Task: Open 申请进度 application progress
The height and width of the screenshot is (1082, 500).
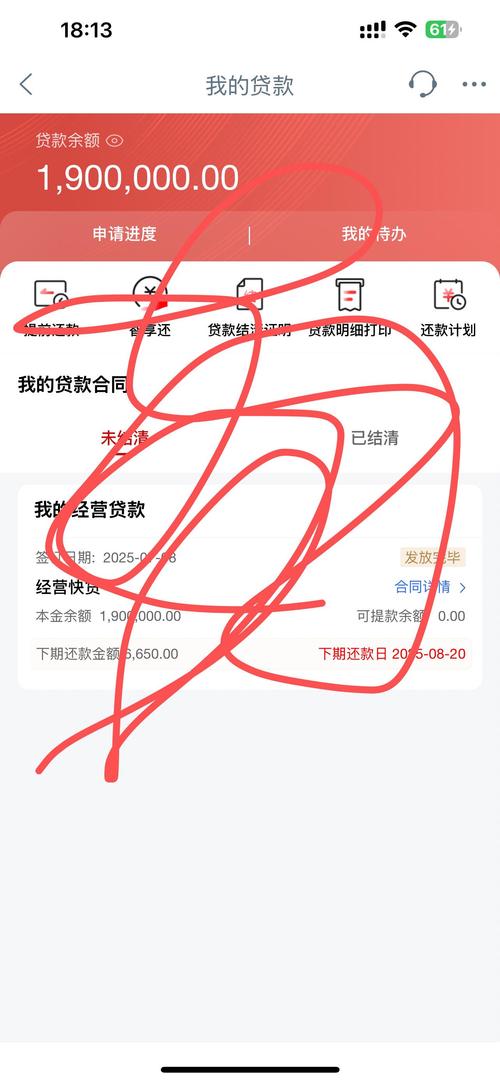Action: (x=125, y=234)
